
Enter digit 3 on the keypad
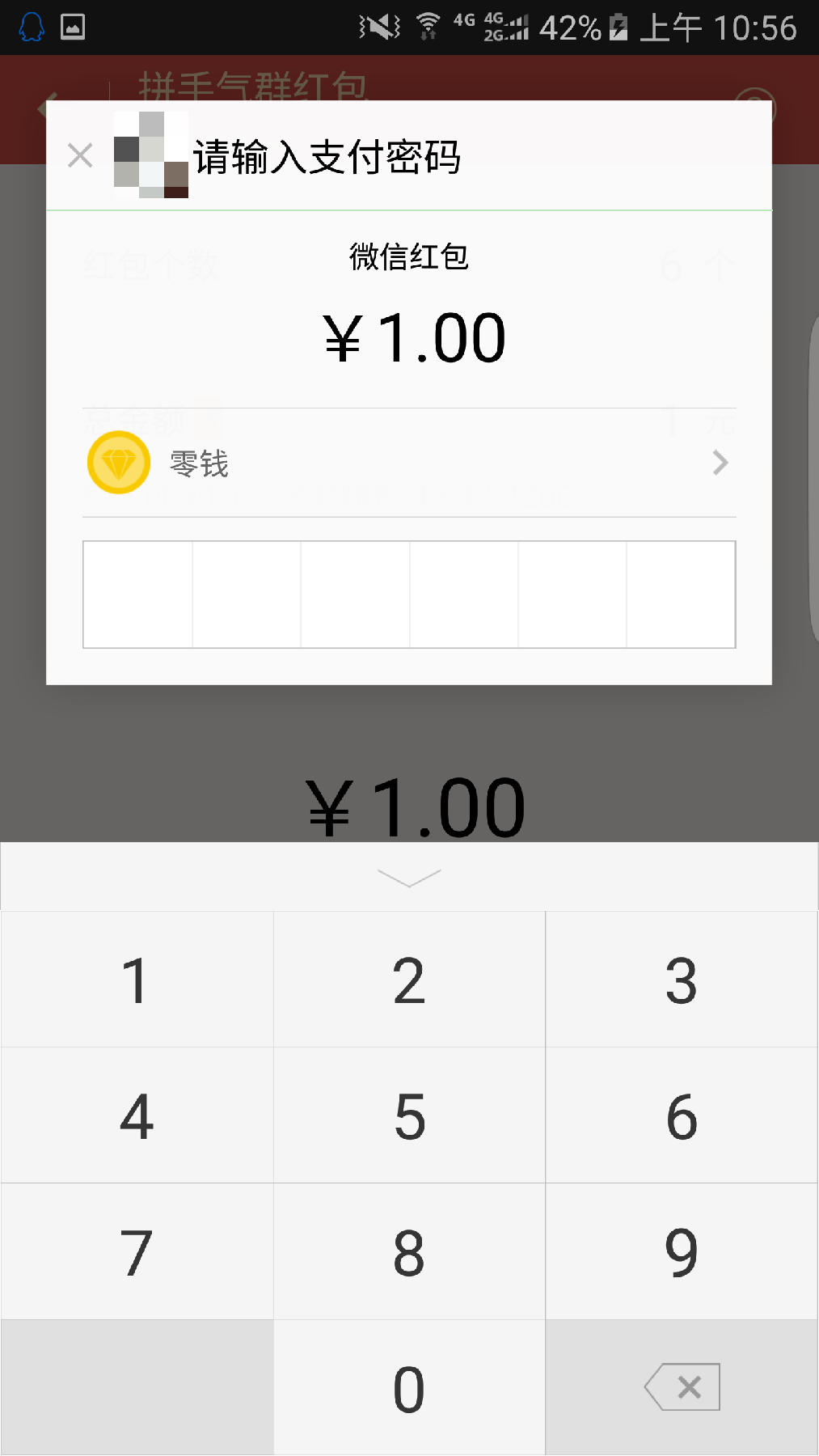682,980
